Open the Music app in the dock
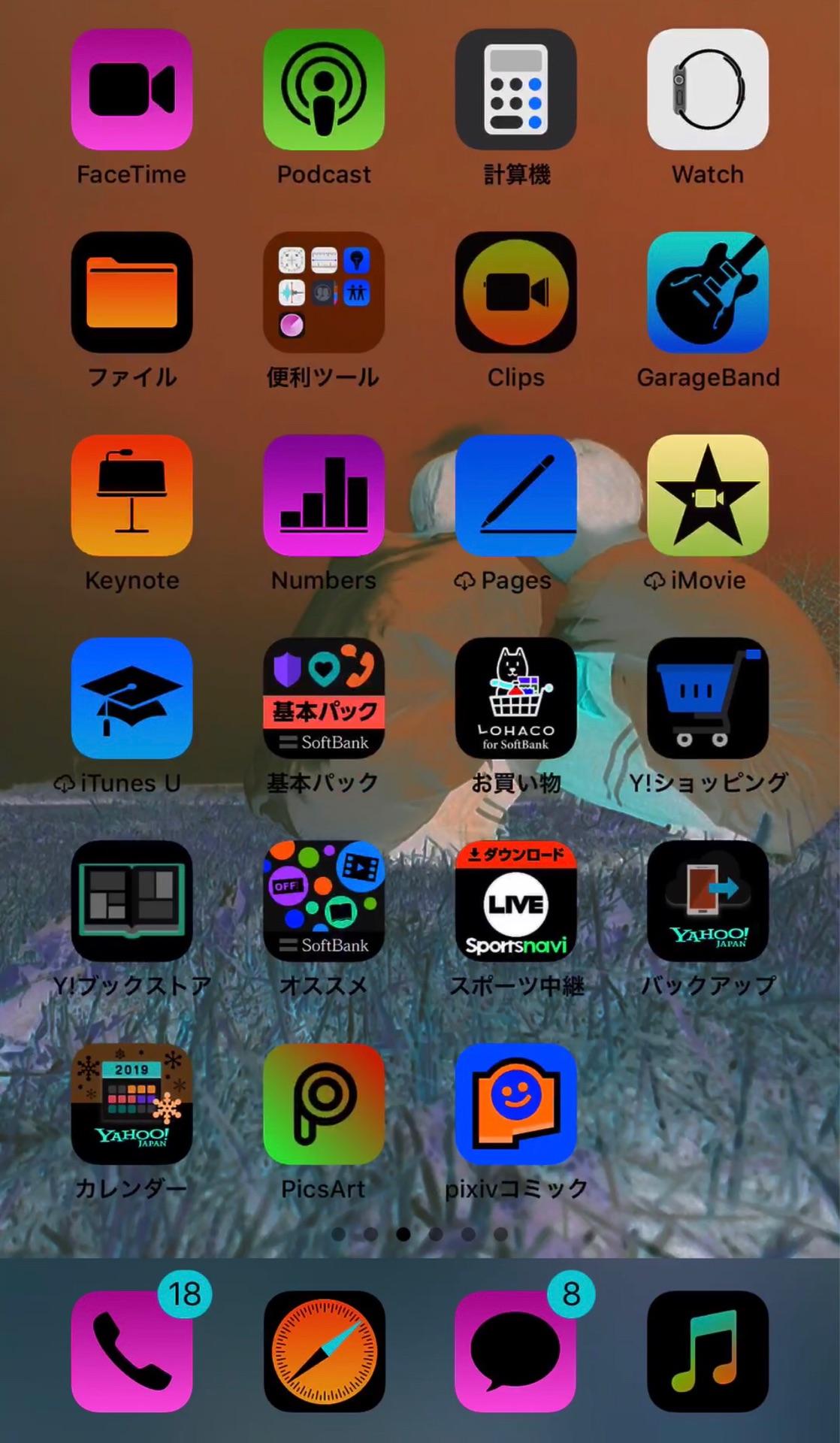This screenshot has height=1443, width=840. pyautogui.click(x=708, y=1352)
